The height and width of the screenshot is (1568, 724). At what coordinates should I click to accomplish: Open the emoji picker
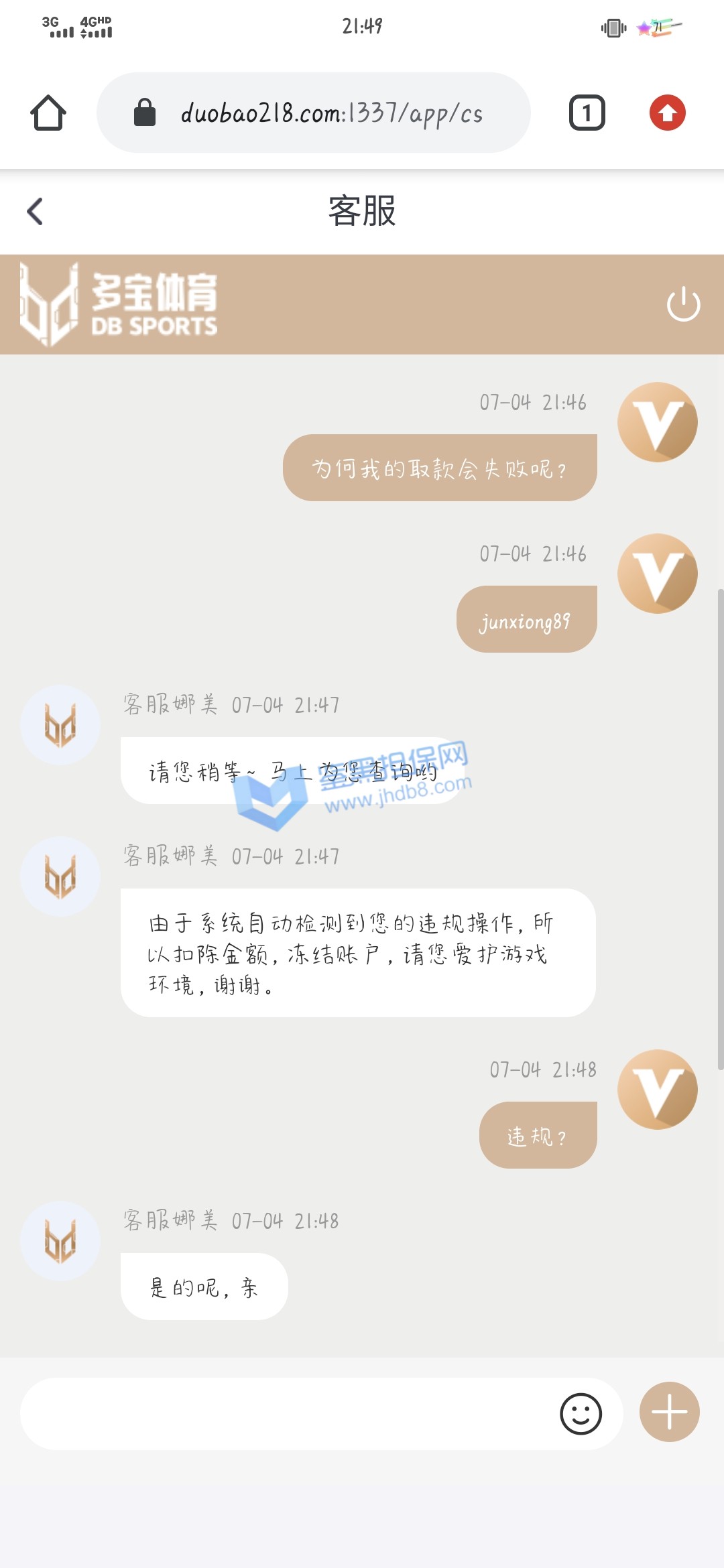point(581,1414)
